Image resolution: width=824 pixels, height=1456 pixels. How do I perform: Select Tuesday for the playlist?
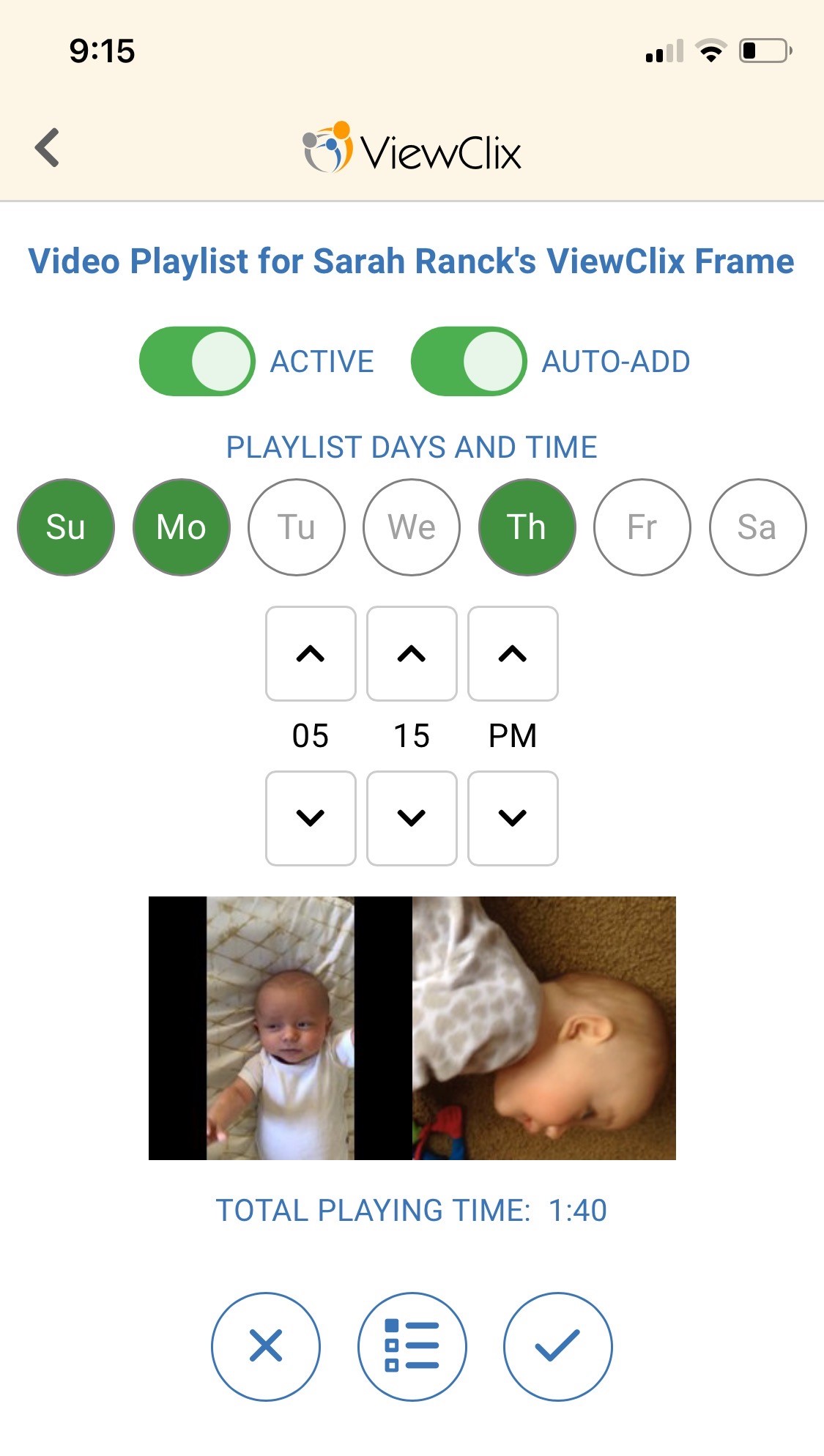pyautogui.click(x=297, y=527)
